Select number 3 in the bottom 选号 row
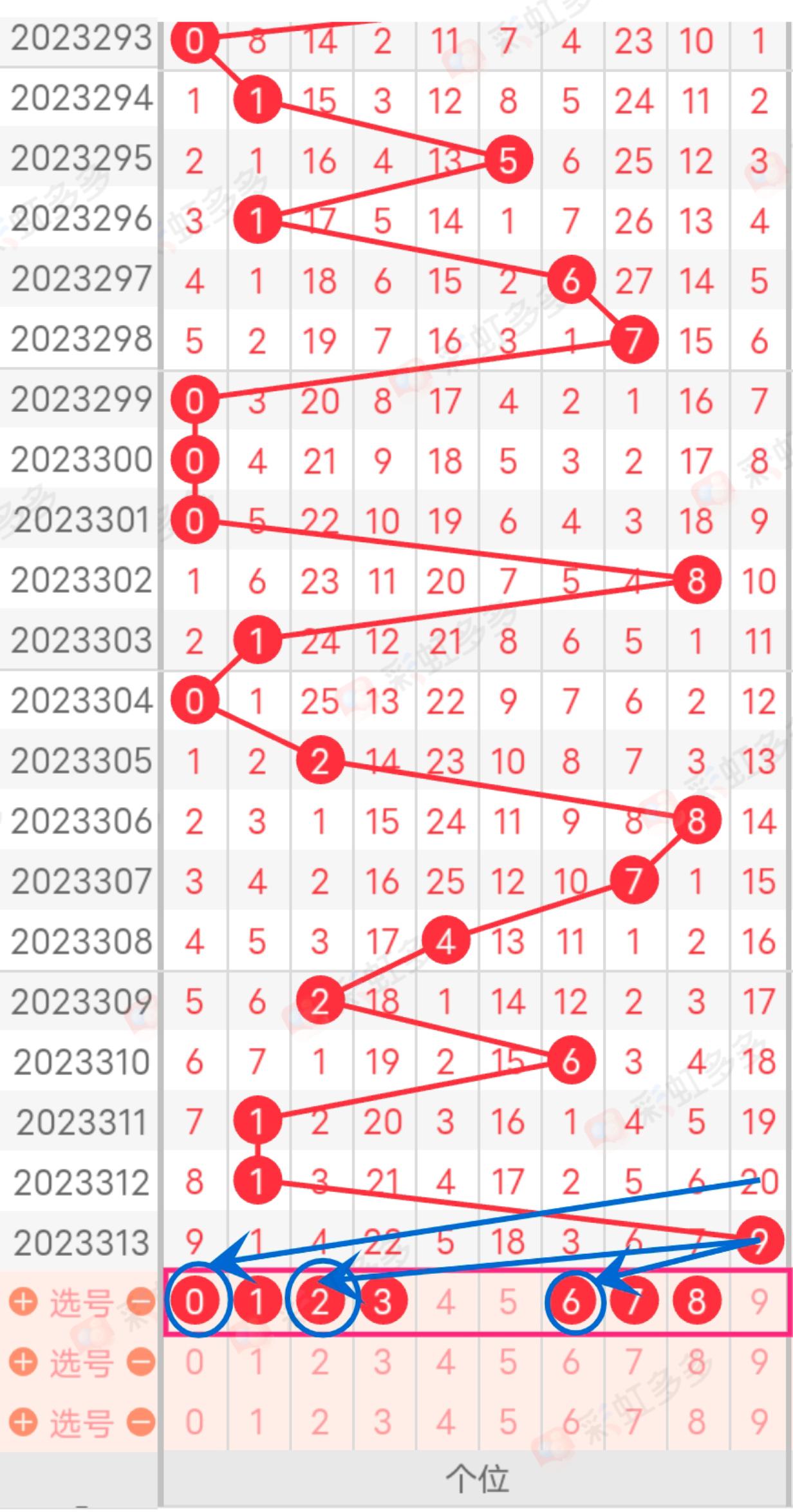The height and width of the screenshot is (1512, 793). point(383,1422)
